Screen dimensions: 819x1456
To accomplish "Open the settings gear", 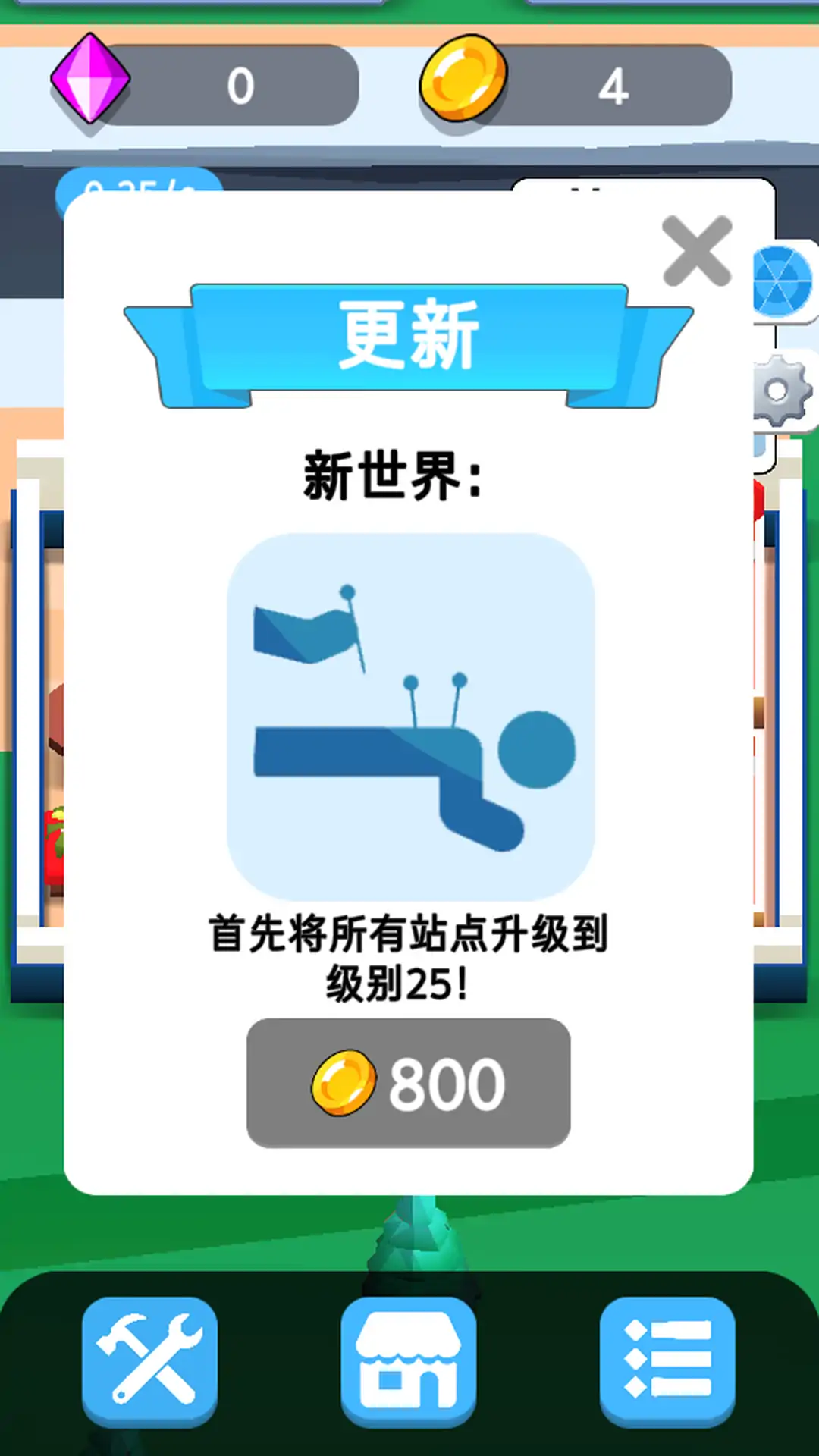I will [x=781, y=391].
